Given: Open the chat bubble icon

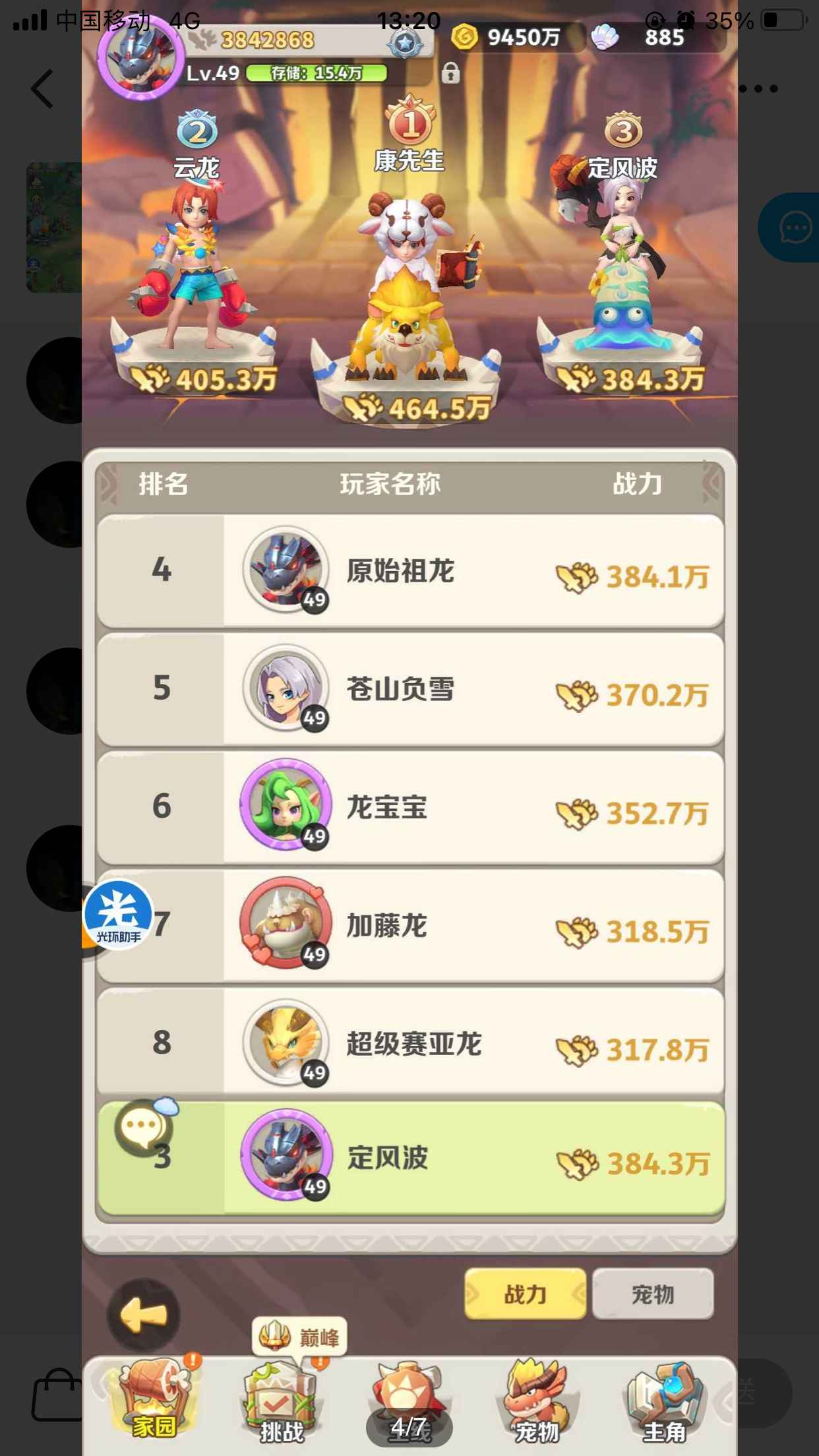Looking at the screenshot, I should (793, 228).
